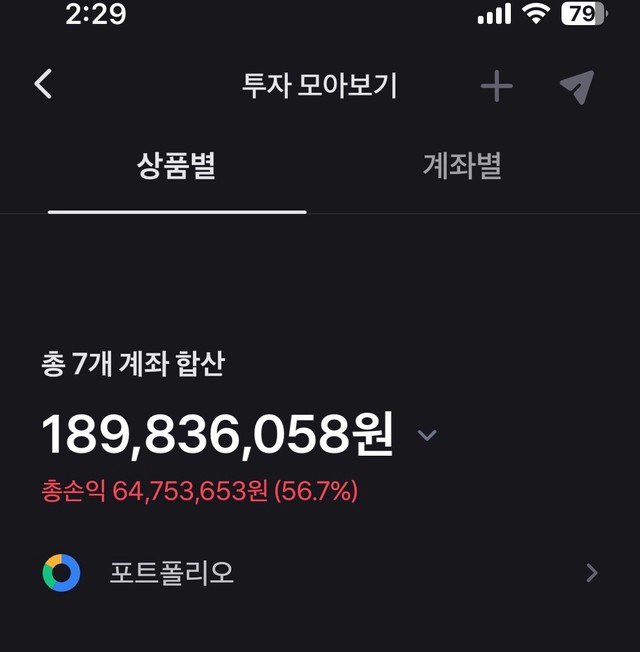The width and height of the screenshot is (640, 652).
Task: Expand the total amount dropdown chevron
Action: coord(427,436)
